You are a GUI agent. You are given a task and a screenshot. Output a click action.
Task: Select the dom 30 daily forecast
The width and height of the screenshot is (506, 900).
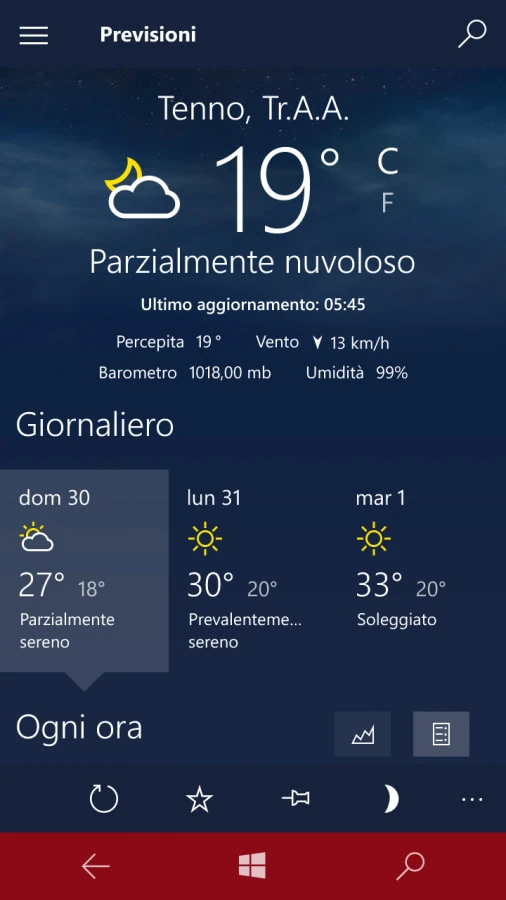point(84,571)
